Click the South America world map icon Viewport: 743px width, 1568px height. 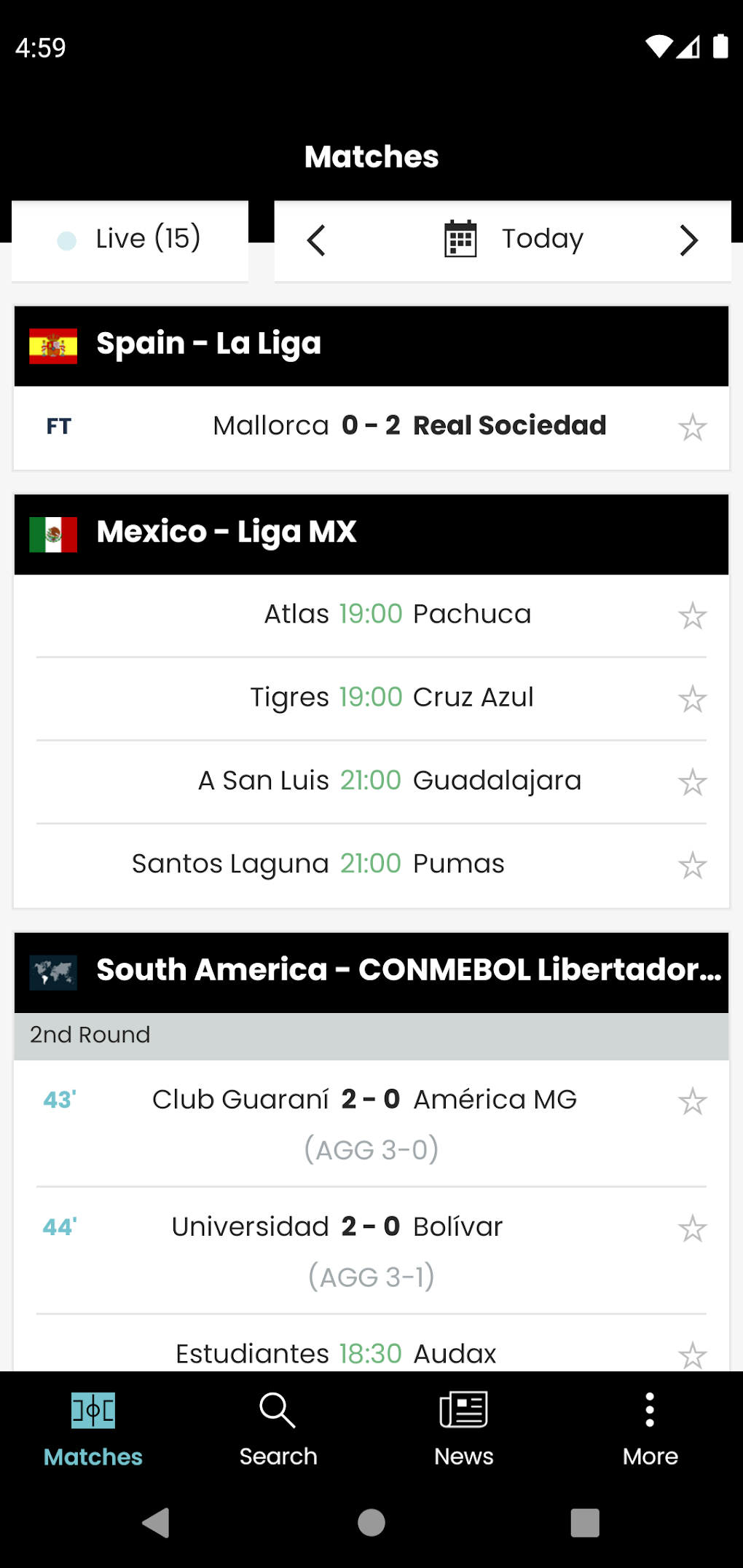[52, 969]
